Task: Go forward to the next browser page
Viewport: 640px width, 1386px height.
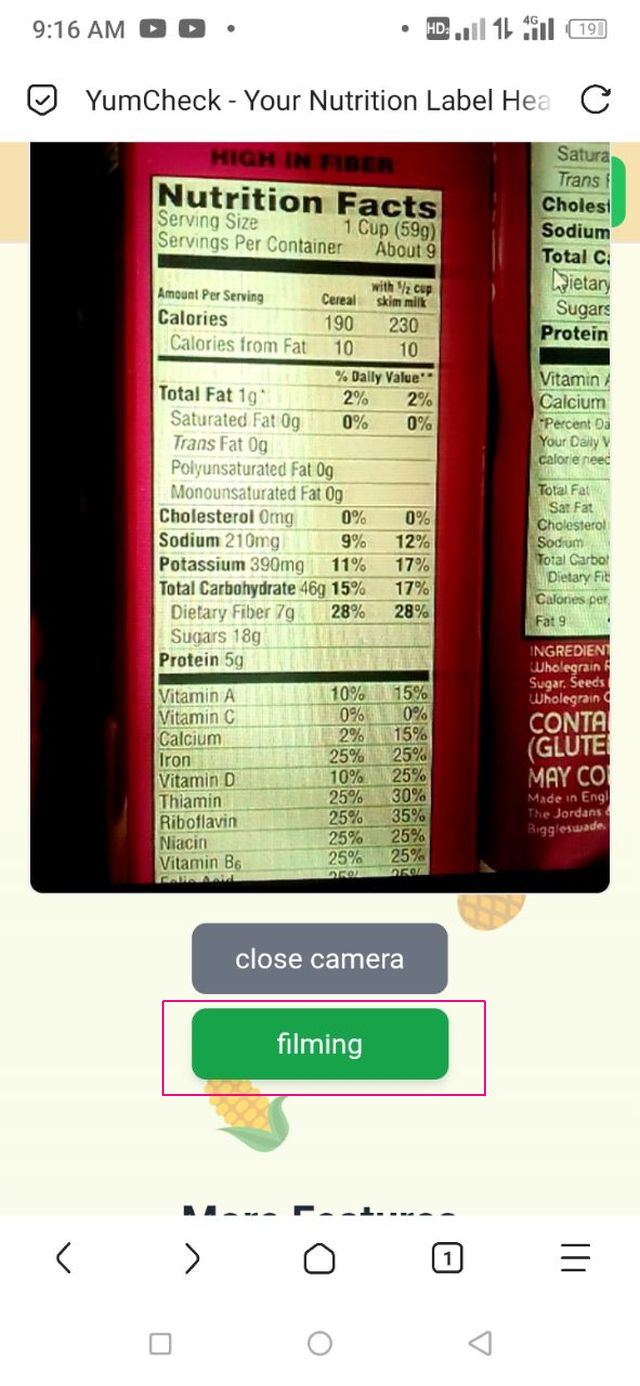Action: (192, 1258)
